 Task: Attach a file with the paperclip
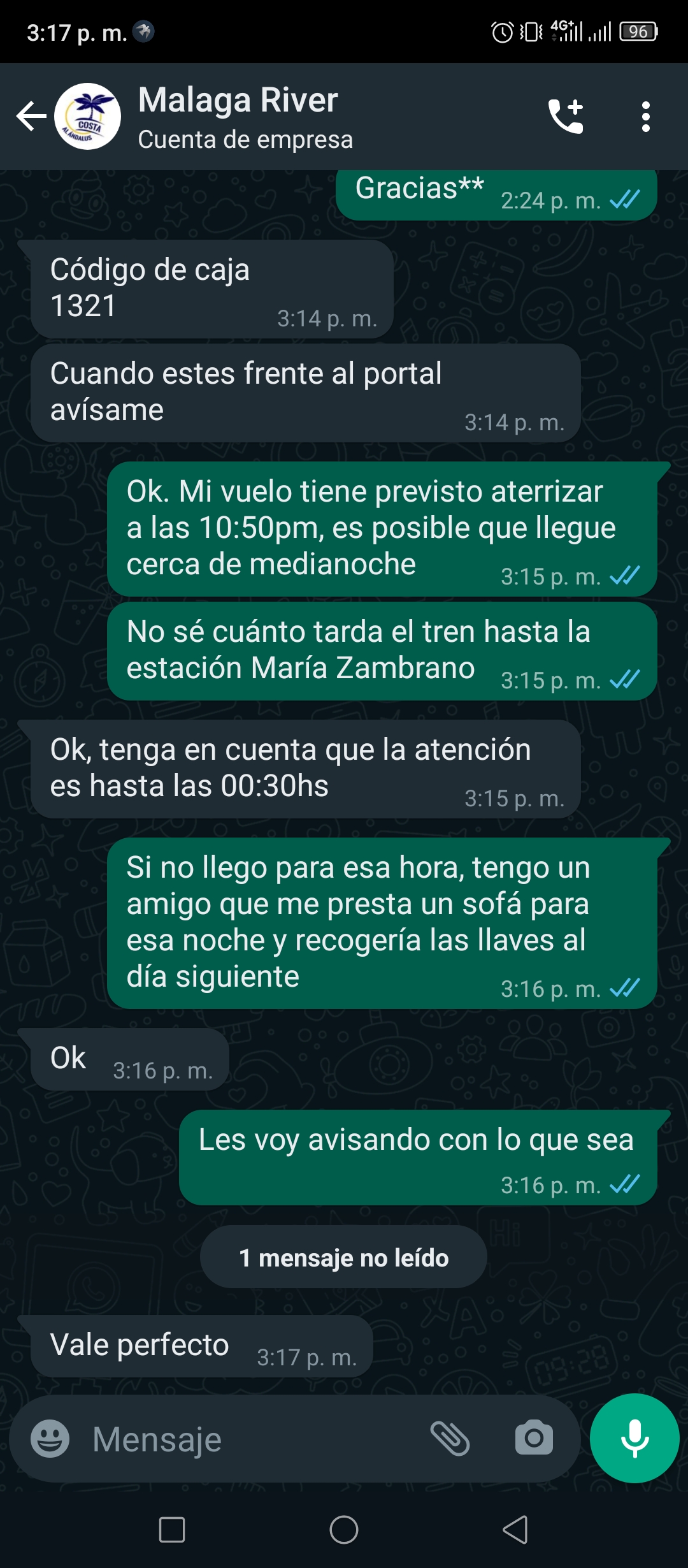450,1439
